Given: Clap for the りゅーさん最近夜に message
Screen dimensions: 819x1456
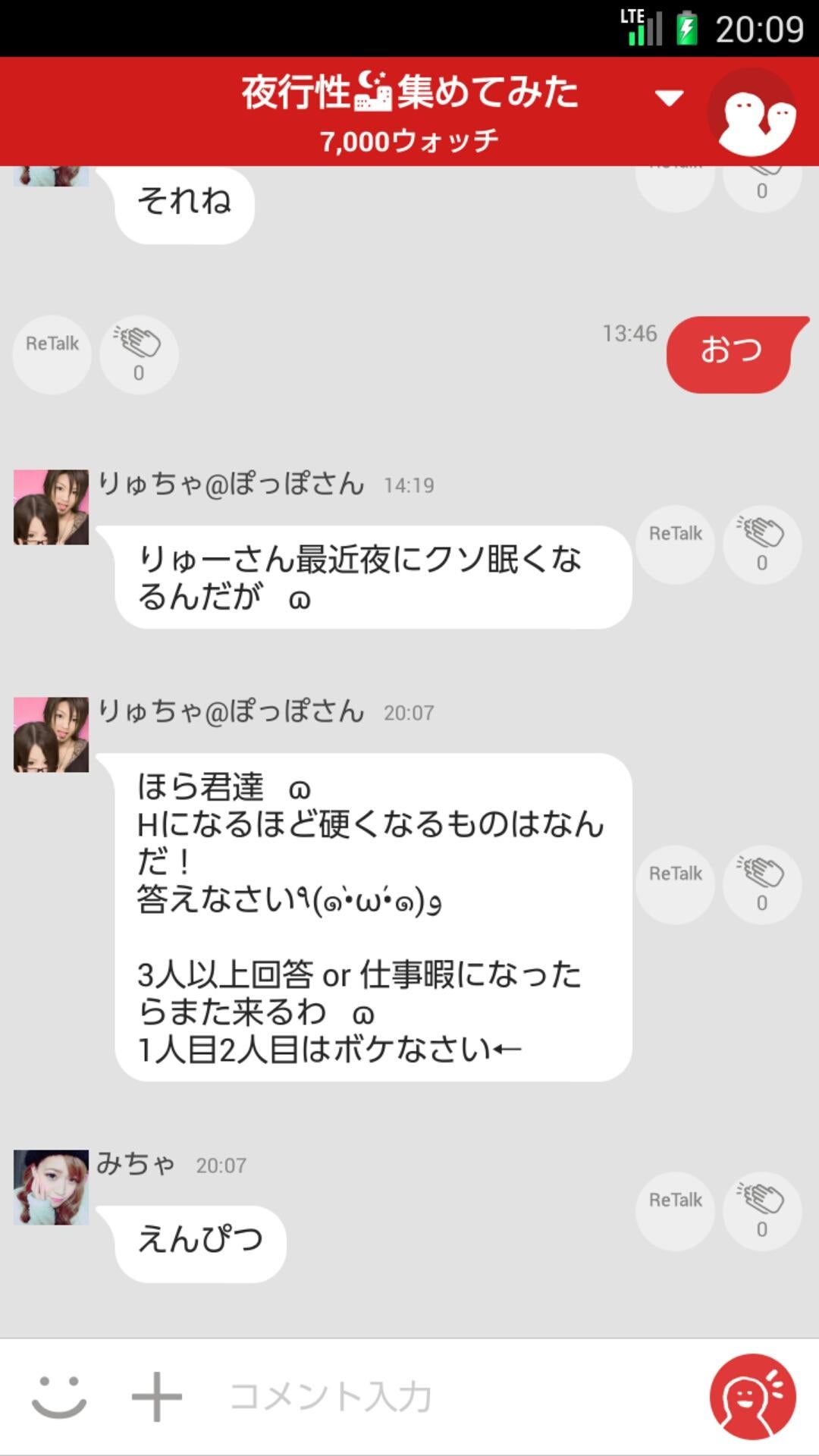Looking at the screenshot, I should point(761,544).
